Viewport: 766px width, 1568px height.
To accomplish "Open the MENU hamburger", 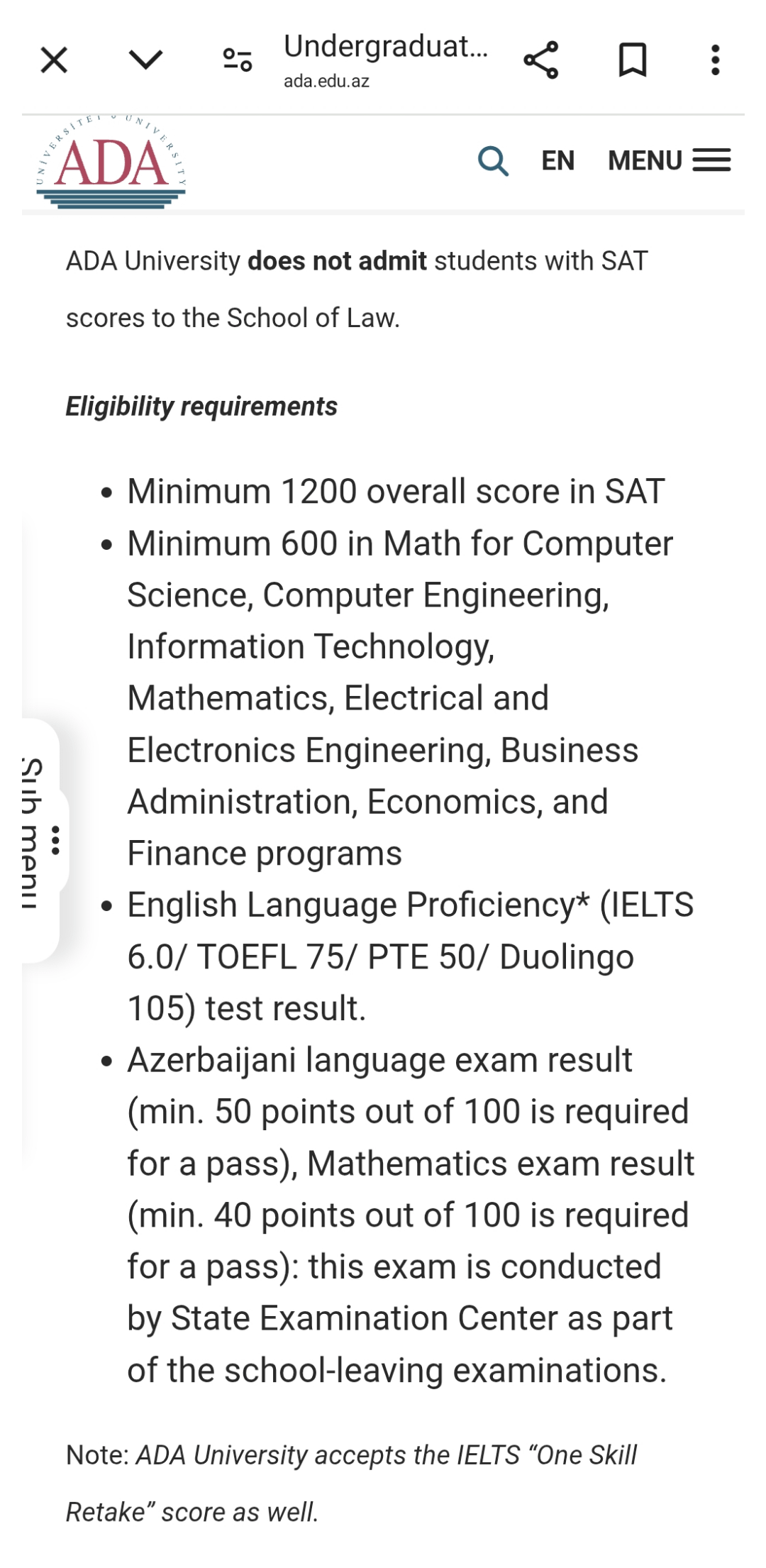I will pos(669,161).
